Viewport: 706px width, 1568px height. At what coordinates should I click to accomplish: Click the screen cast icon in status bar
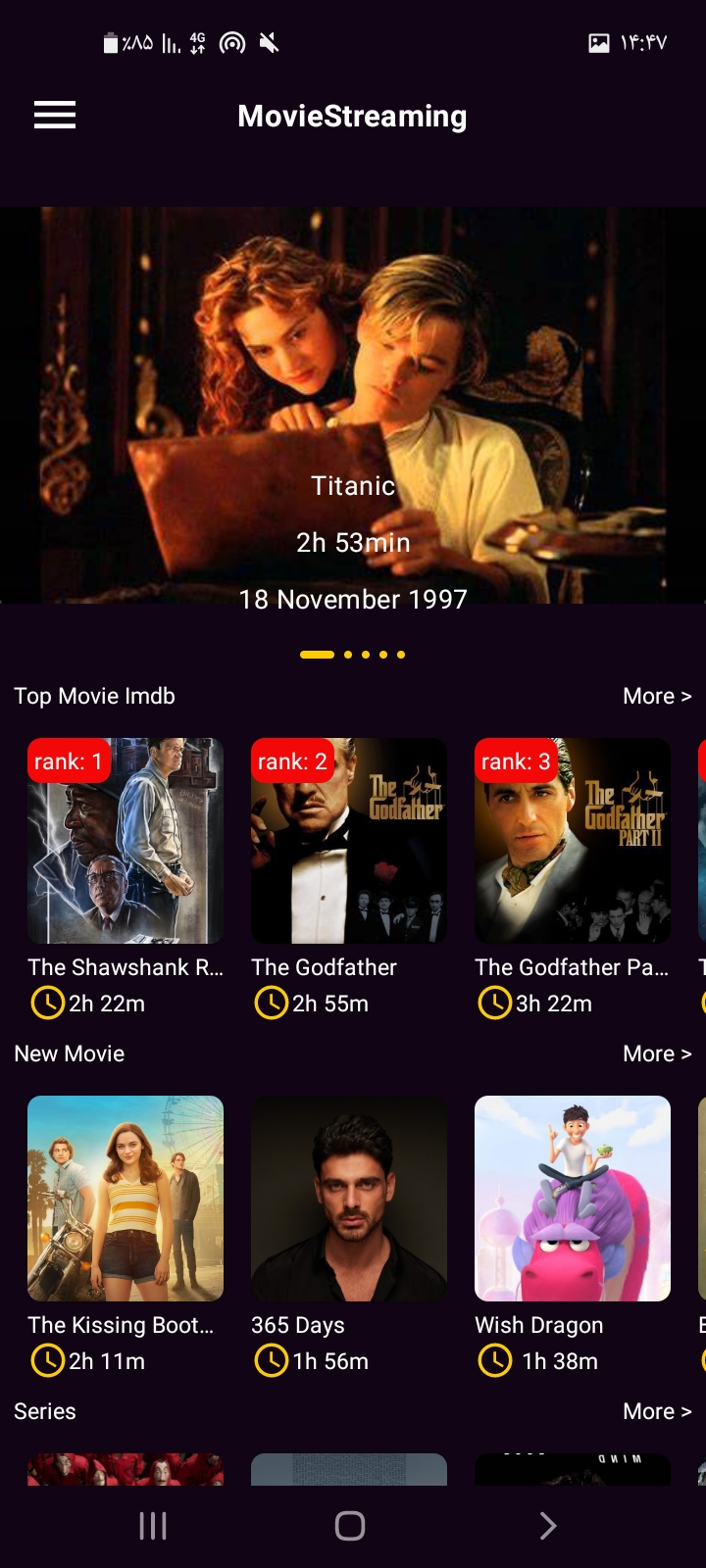point(232,42)
